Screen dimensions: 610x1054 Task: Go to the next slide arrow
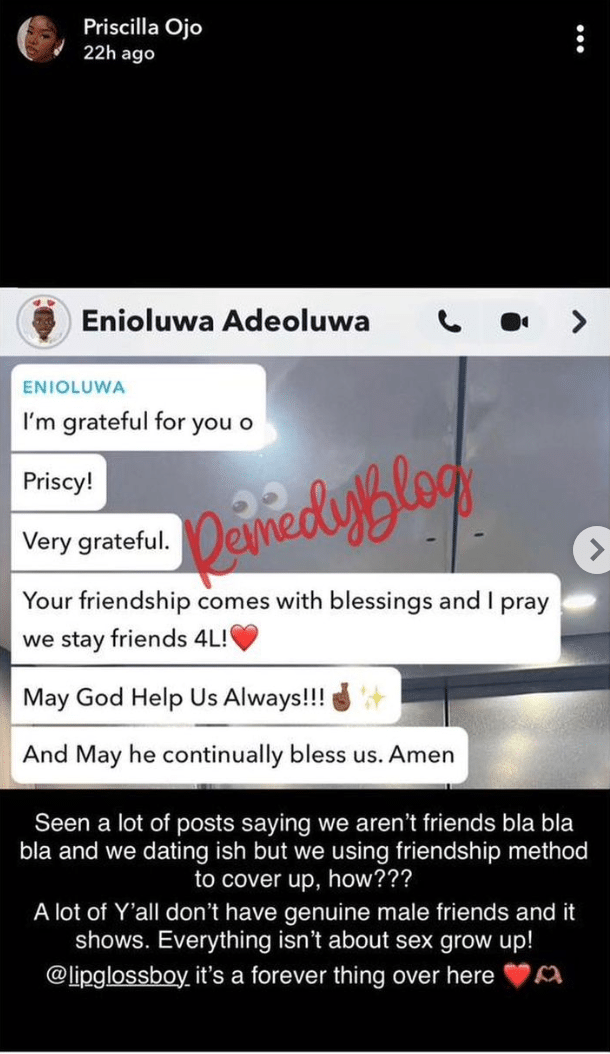[595, 549]
